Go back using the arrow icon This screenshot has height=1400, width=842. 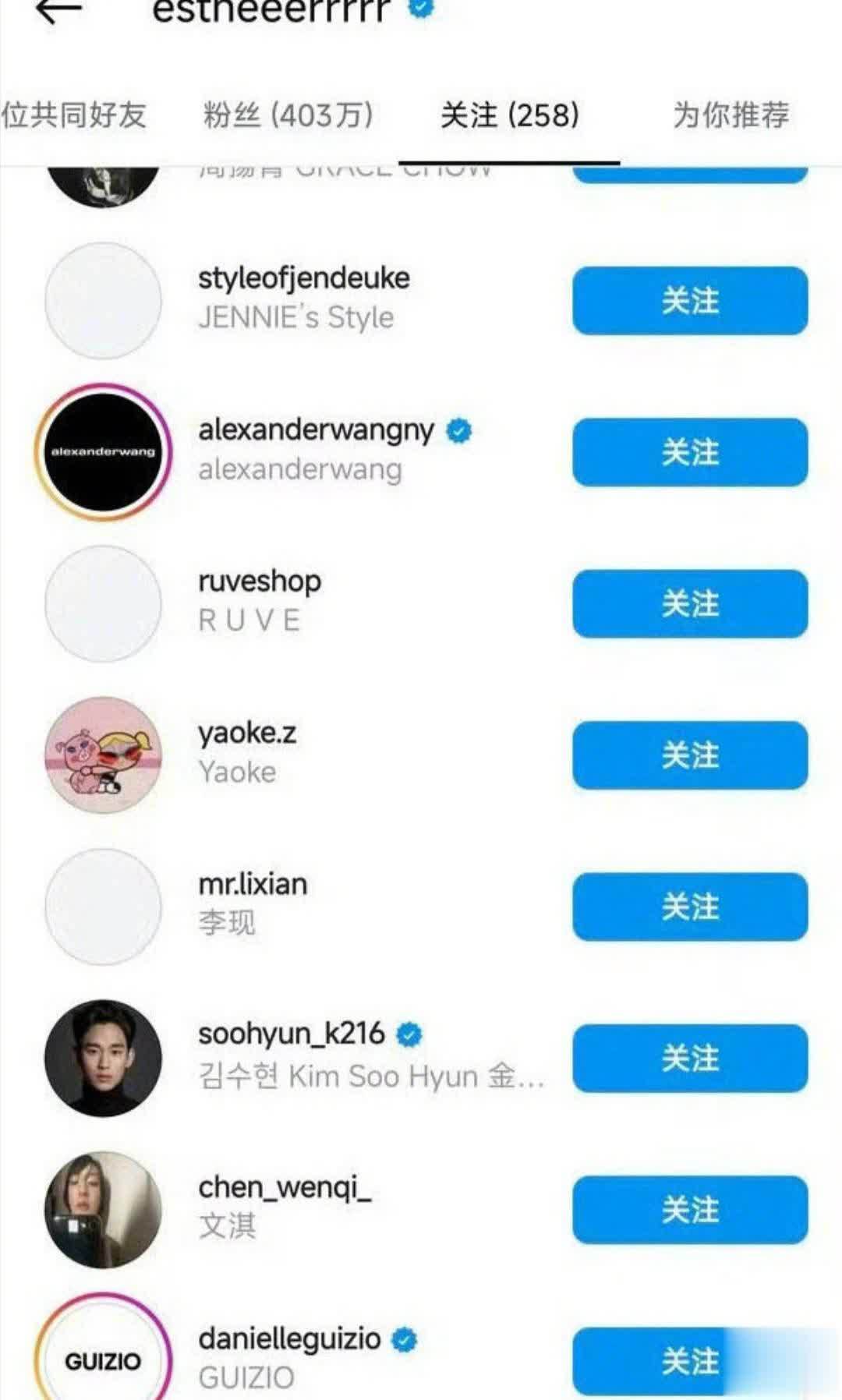58,11
